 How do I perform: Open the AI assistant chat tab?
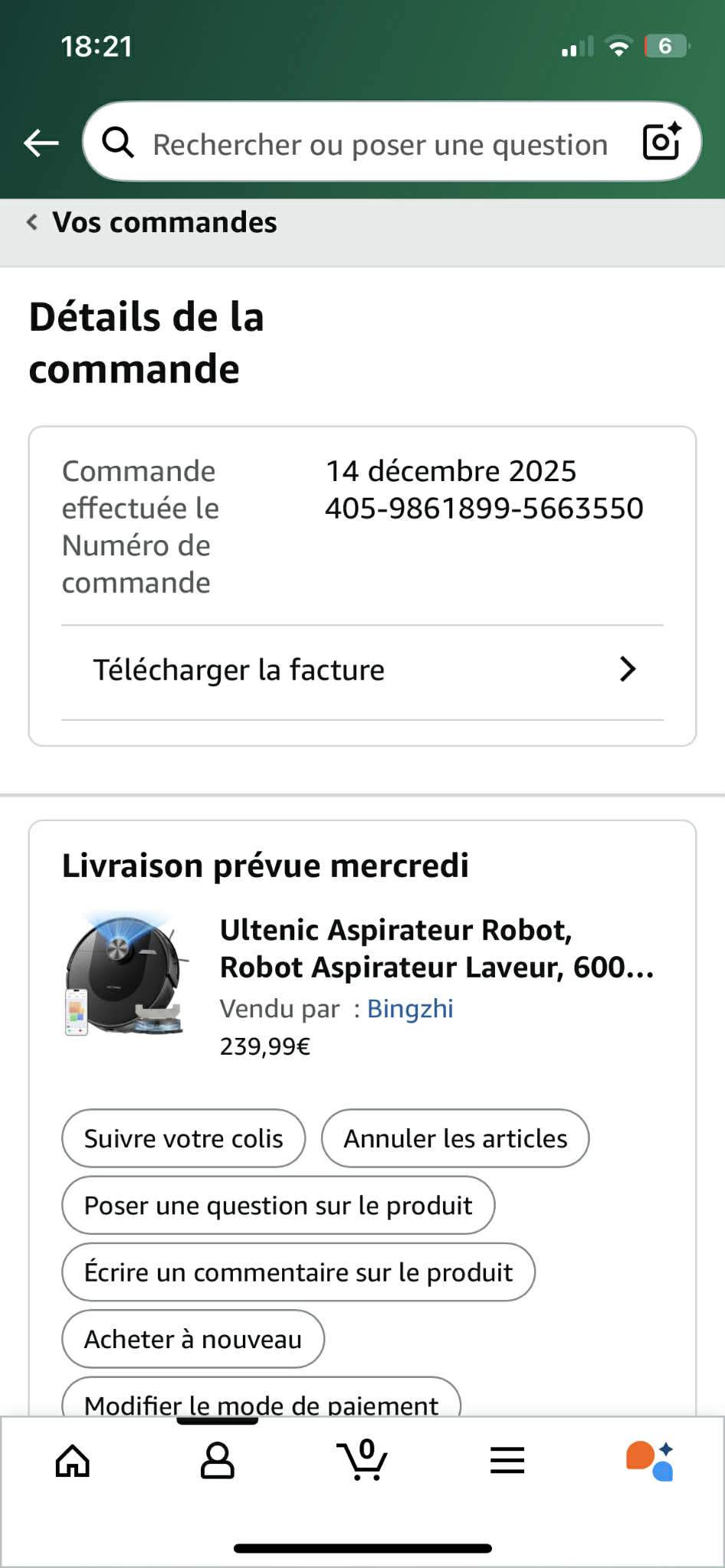[x=650, y=1461]
